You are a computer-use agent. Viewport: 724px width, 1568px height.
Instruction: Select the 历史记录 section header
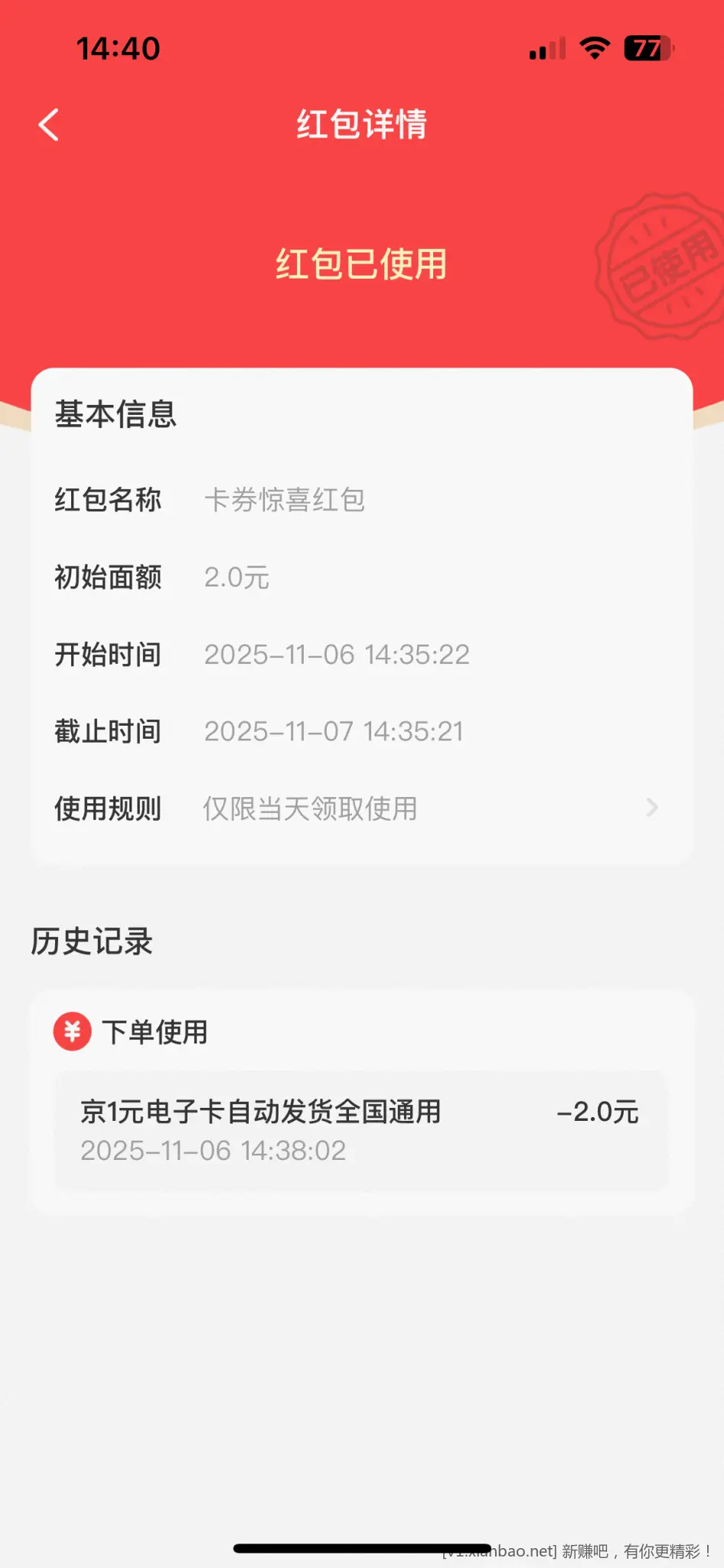coord(92,942)
